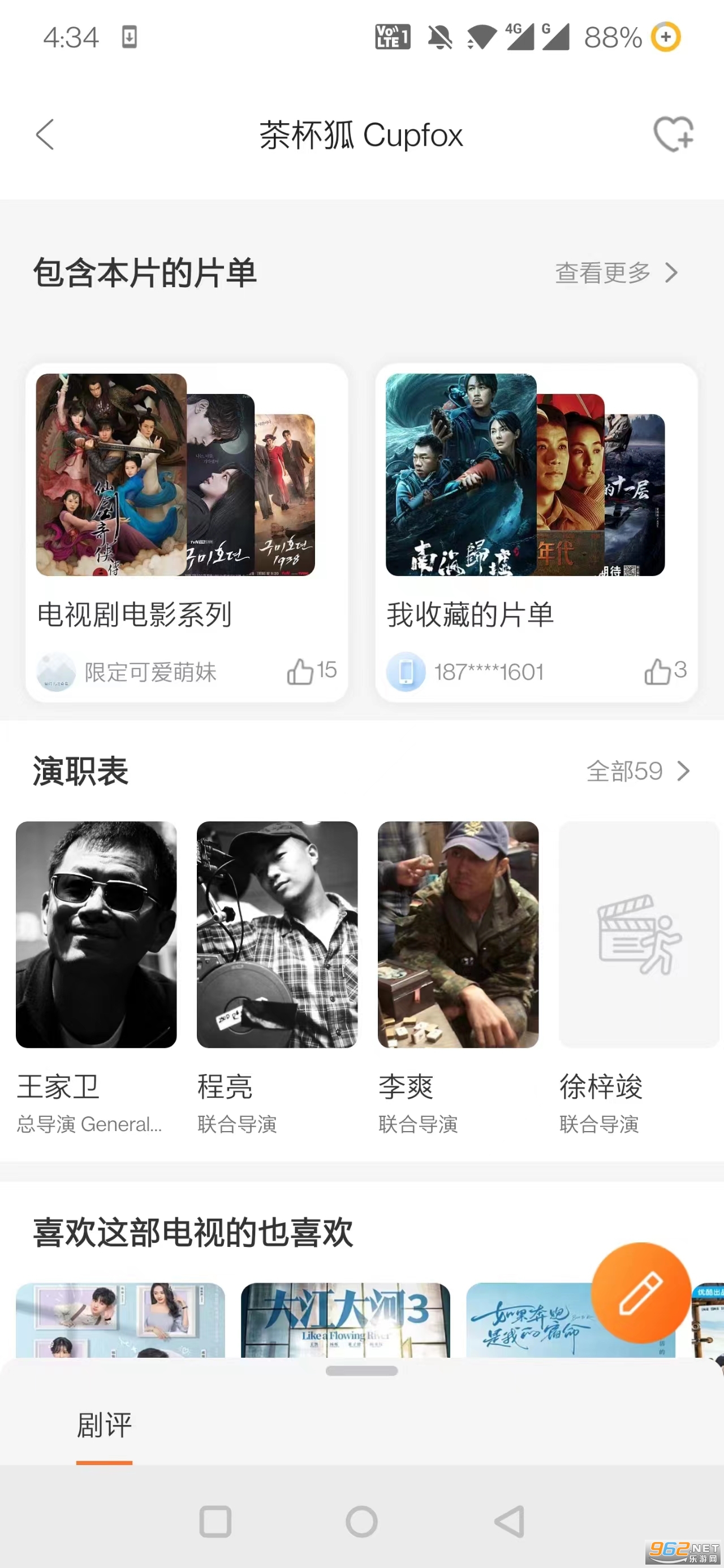The width and height of the screenshot is (724, 1568).
Task: Tap the thumbs-up icon on 电视剧电影系列 playlist
Action: (x=300, y=672)
